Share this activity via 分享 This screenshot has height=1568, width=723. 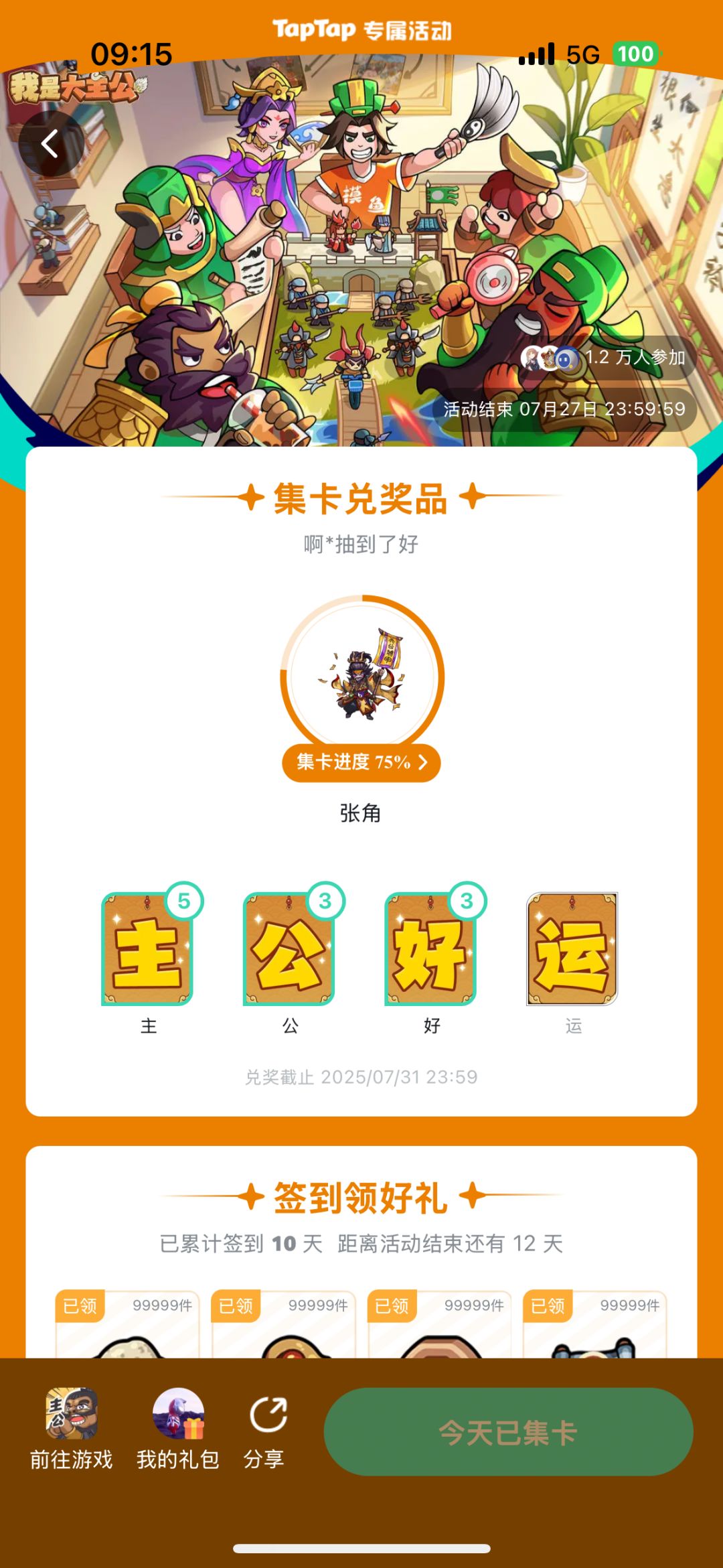pyautogui.click(x=266, y=1430)
